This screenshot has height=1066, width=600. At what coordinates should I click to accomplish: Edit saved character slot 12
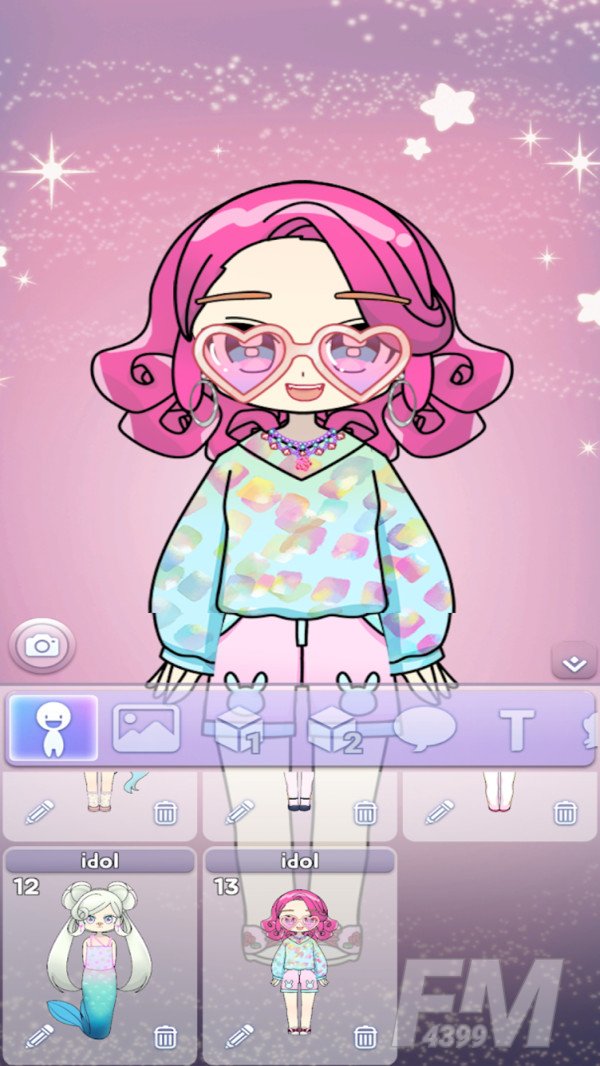[39, 1036]
